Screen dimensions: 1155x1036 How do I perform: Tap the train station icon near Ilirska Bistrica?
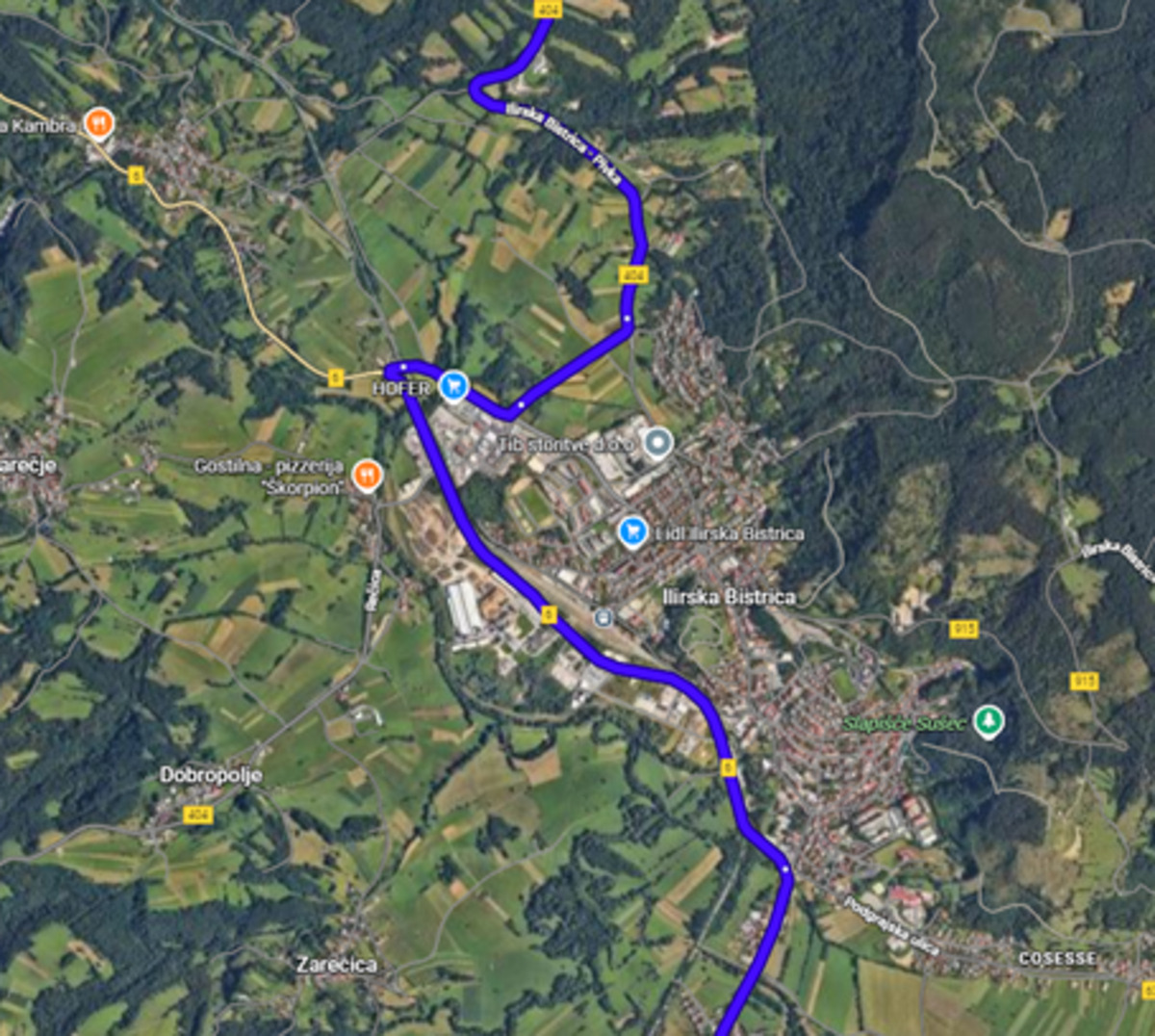click(603, 616)
